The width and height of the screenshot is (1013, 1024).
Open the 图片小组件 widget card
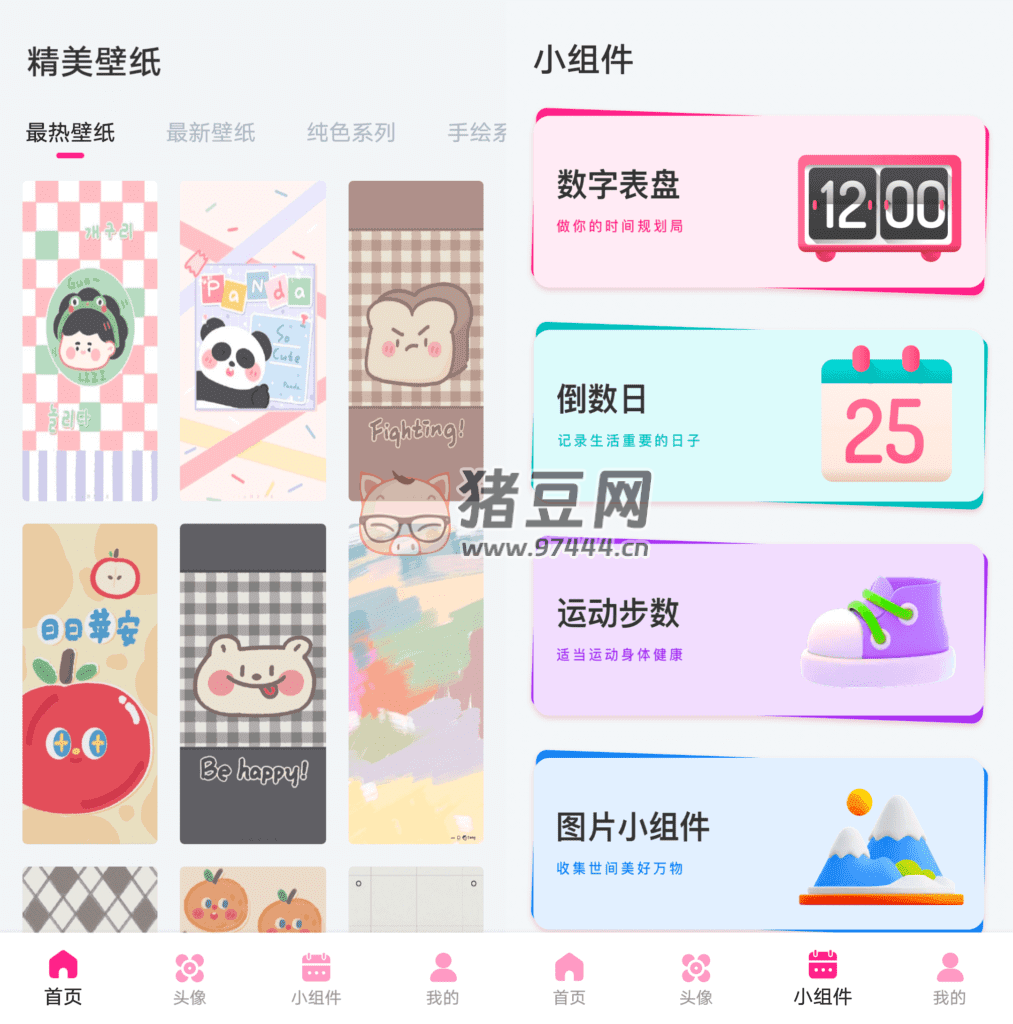coord(760,843)
